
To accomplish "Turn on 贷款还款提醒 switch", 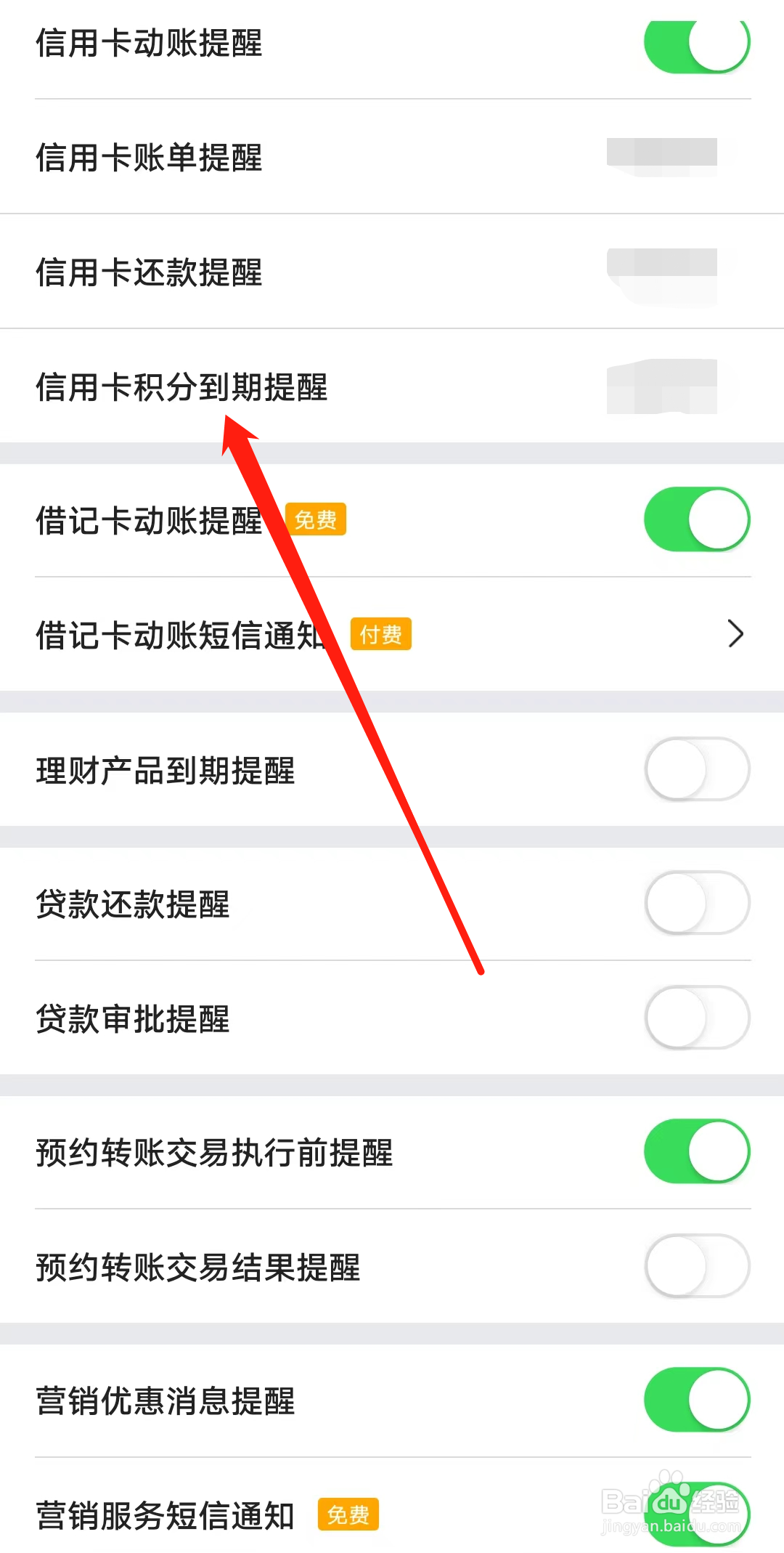I will (695, 902).
